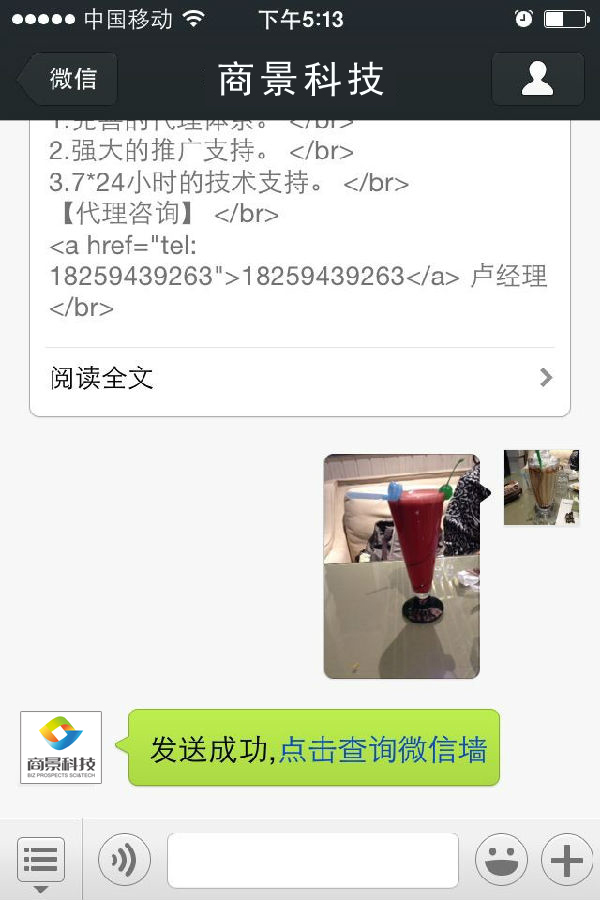This screenshot has height=900, width=600.
Task: Open the 商景科技 account profile
Action: [537, 79]
